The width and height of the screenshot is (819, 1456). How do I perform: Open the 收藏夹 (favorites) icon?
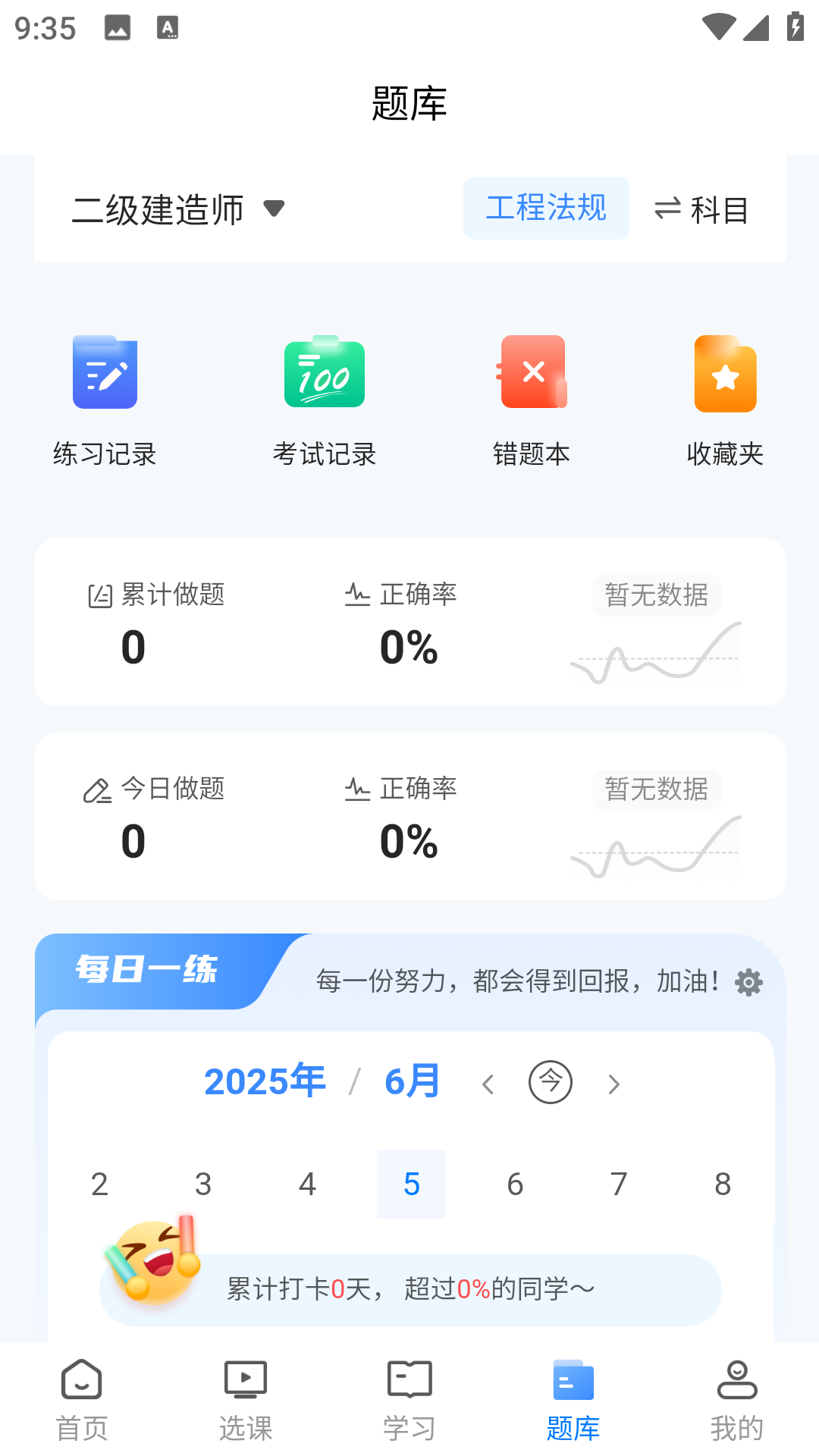pos(724,398)
